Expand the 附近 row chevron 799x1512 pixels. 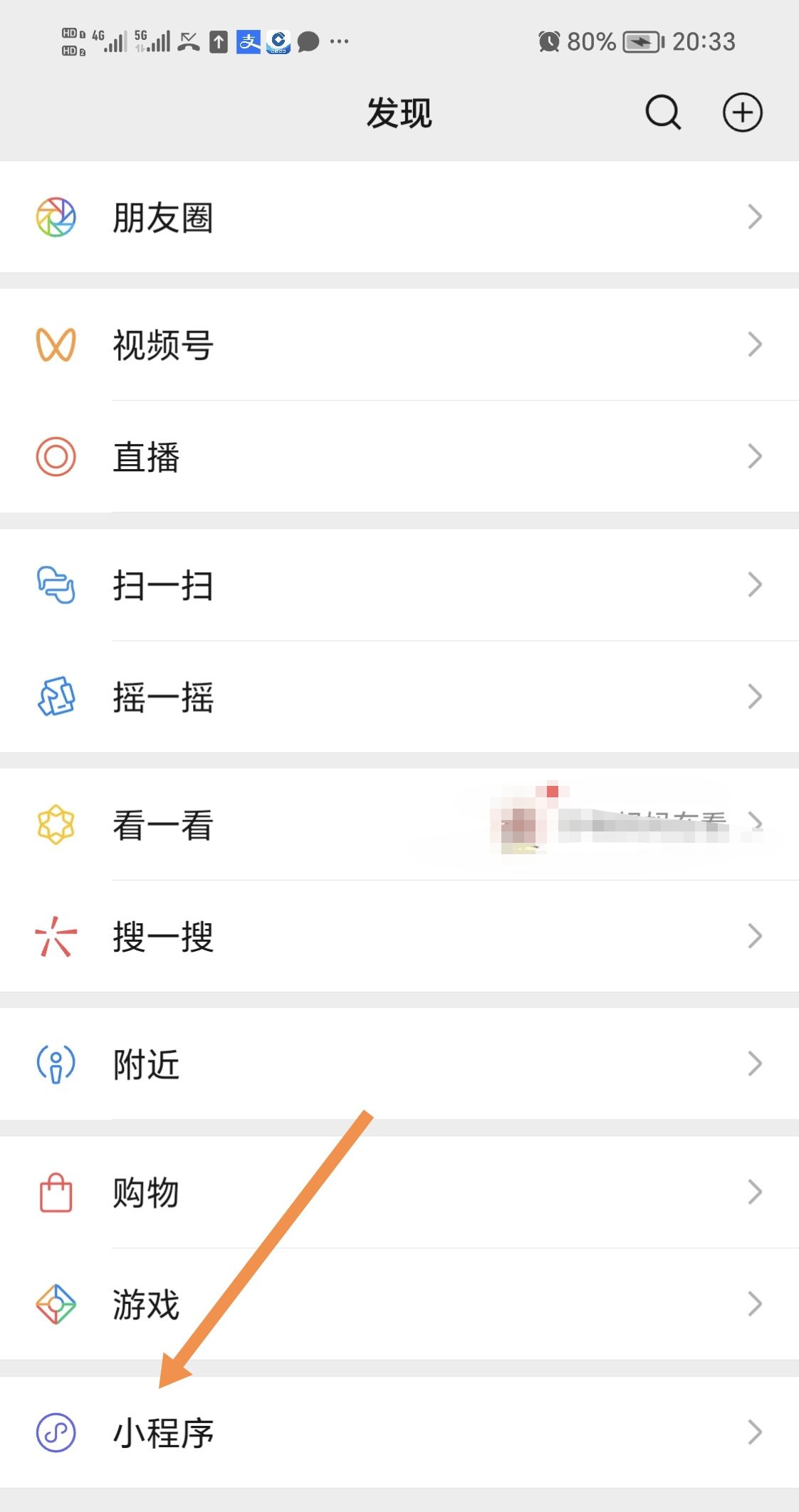756,1064
